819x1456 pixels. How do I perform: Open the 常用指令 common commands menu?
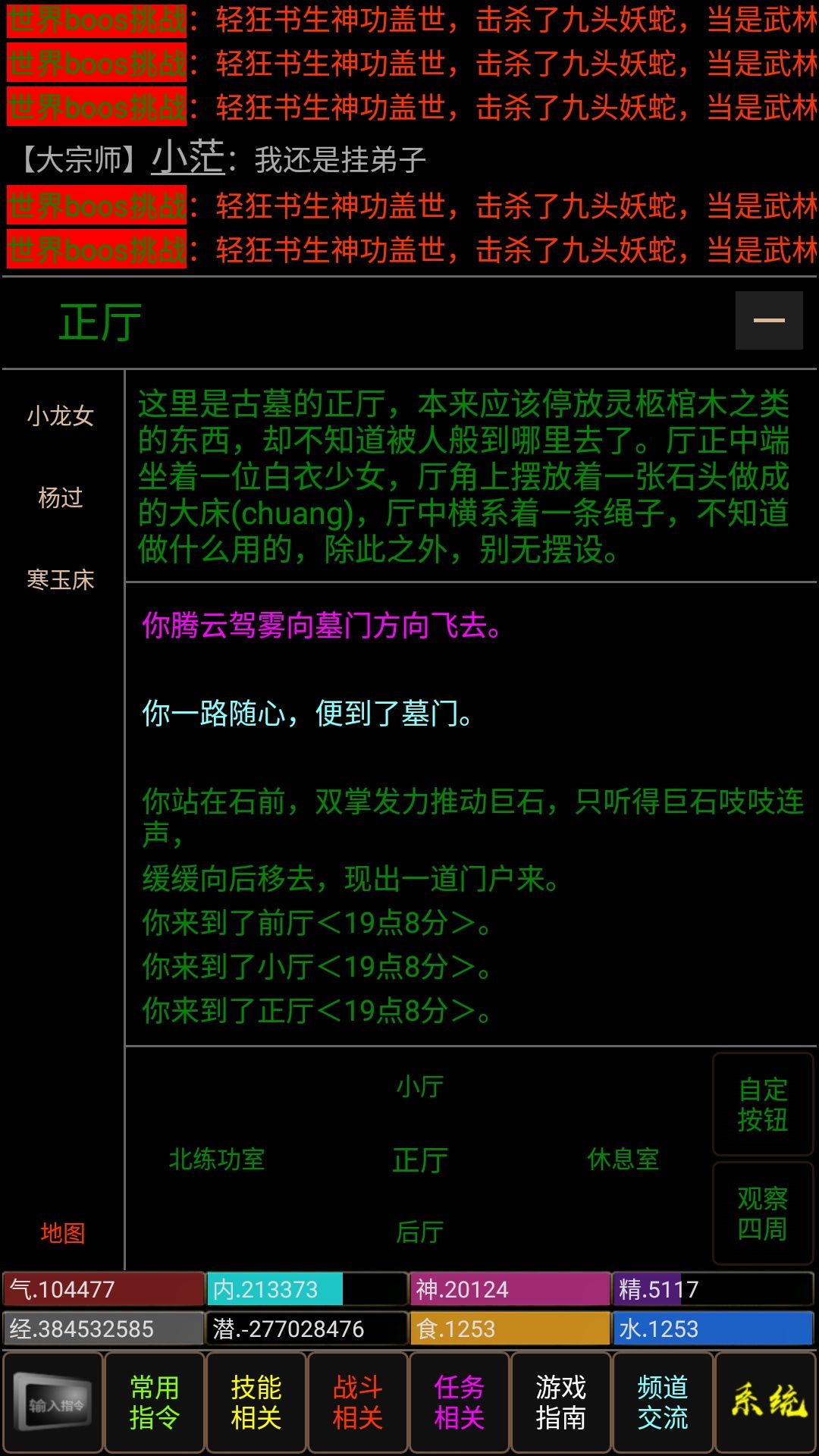click(154, 1401)
